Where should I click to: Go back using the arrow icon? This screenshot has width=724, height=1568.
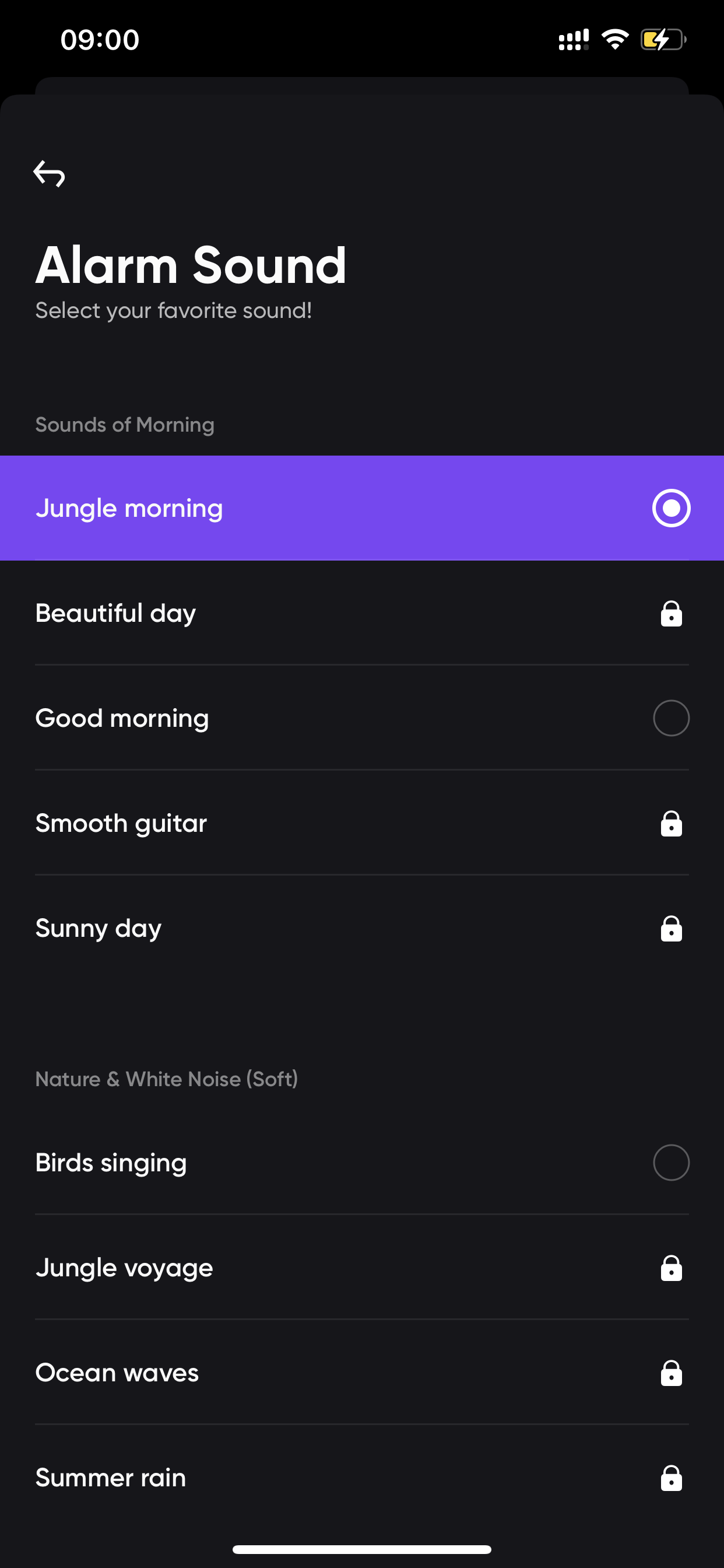pos(50,173)
